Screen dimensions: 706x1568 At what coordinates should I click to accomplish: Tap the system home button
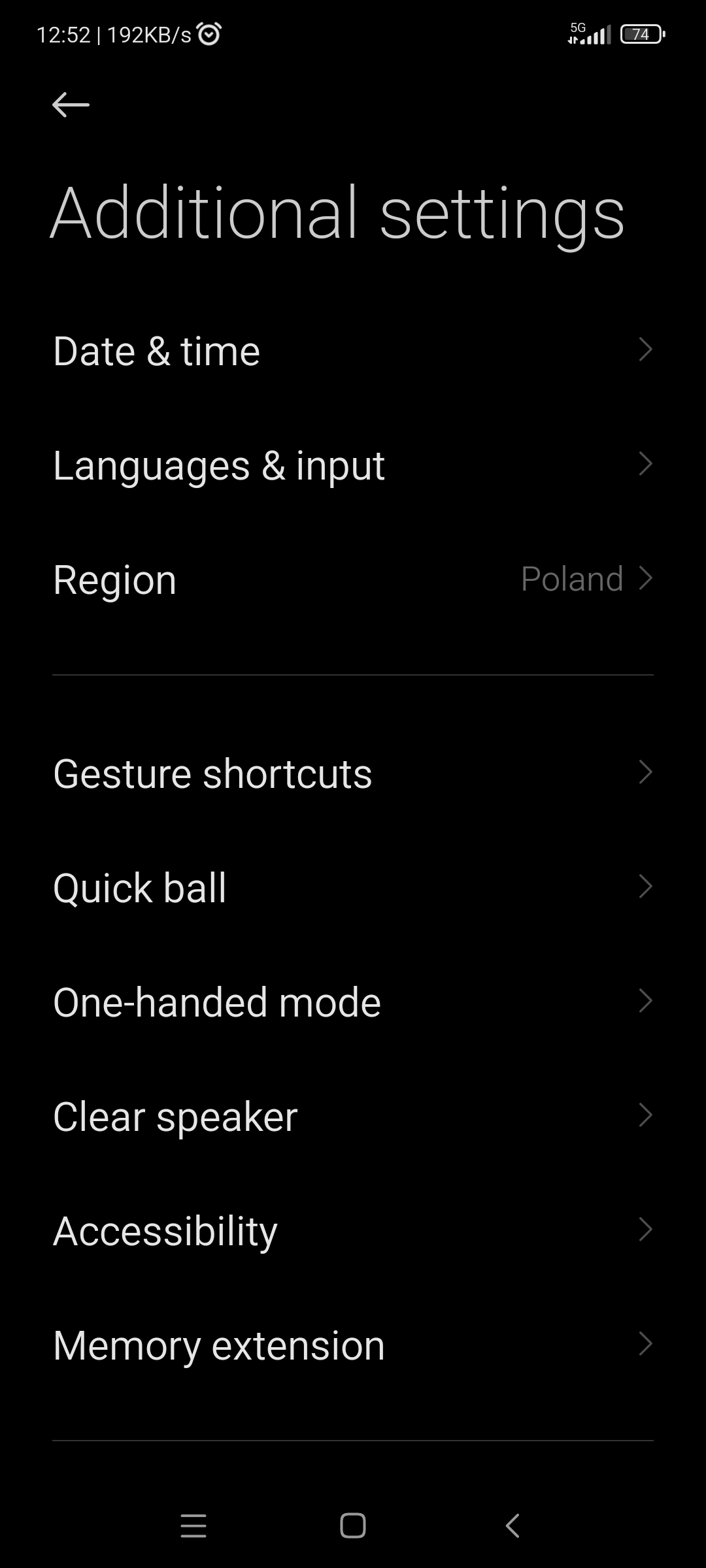(353, 1526)
